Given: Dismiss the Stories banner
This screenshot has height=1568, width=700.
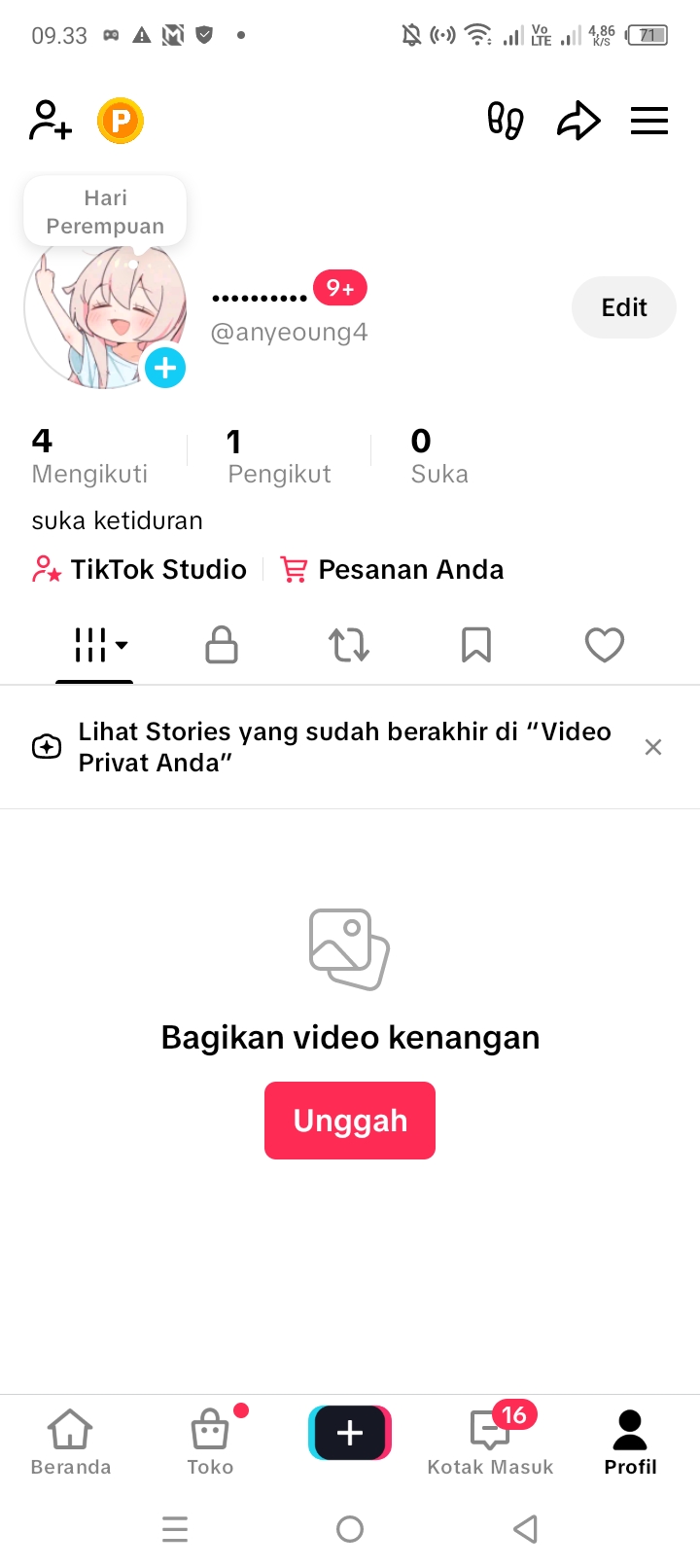Looking at the screenshot, I should pyautogui.click(x=653, y=747).
